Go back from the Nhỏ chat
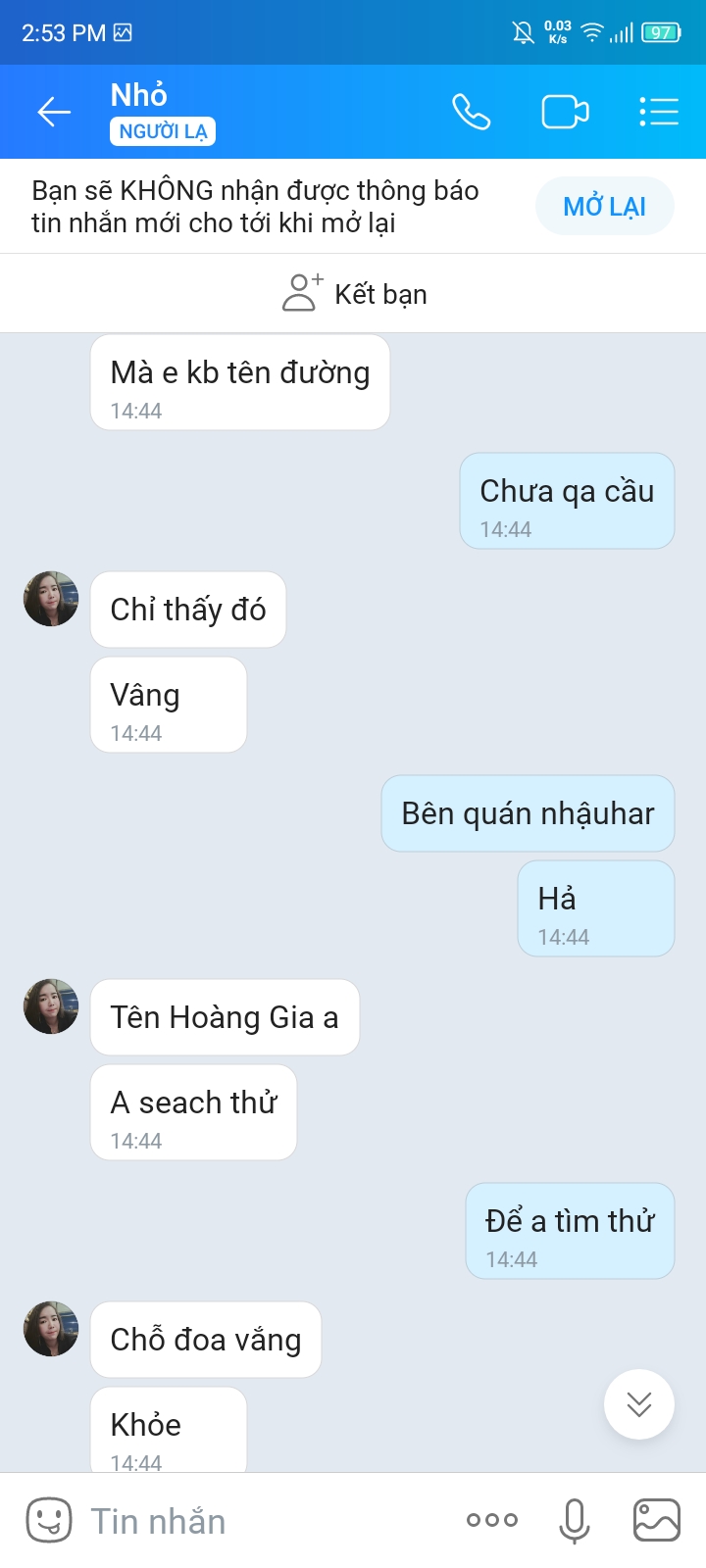The image size is (706, 1568). pyautogui.click(x=54, y=112)
